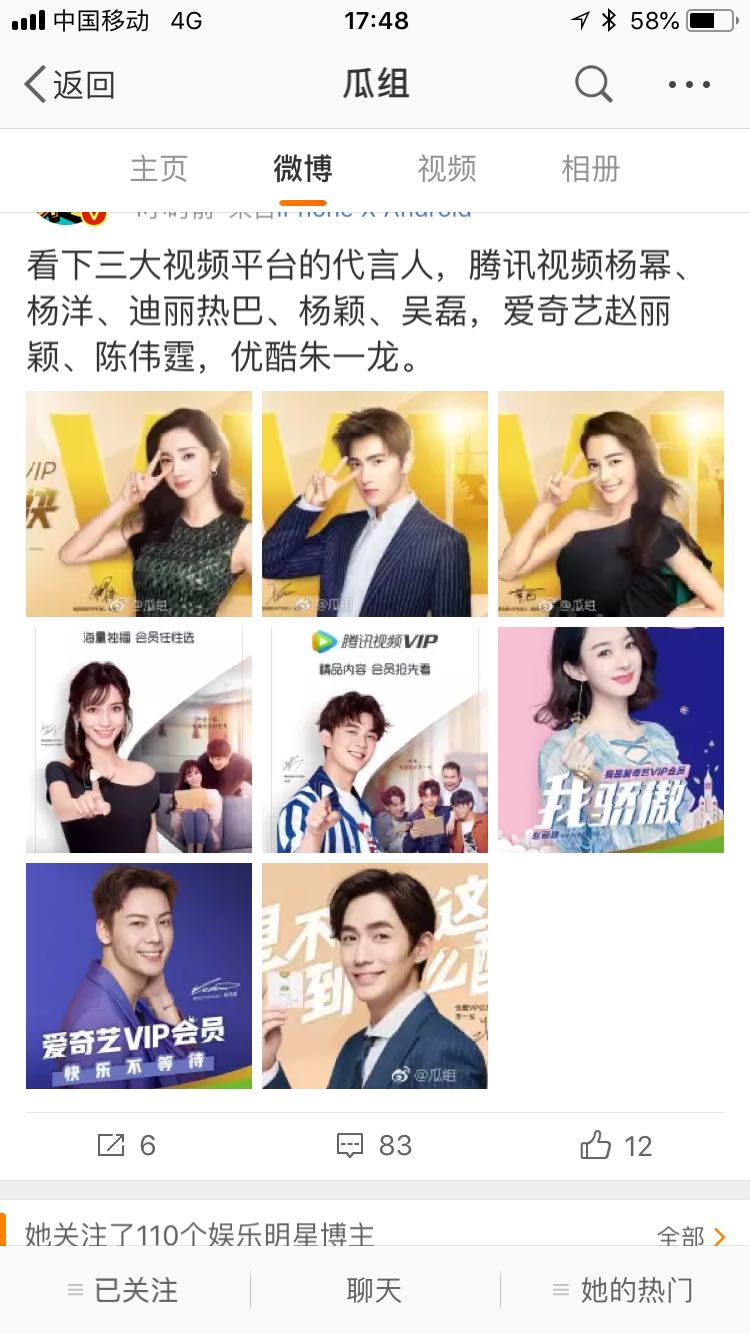Switch to the 主页 tab
The width and height of the screenshot is (750, 1334).
(159, 169)
